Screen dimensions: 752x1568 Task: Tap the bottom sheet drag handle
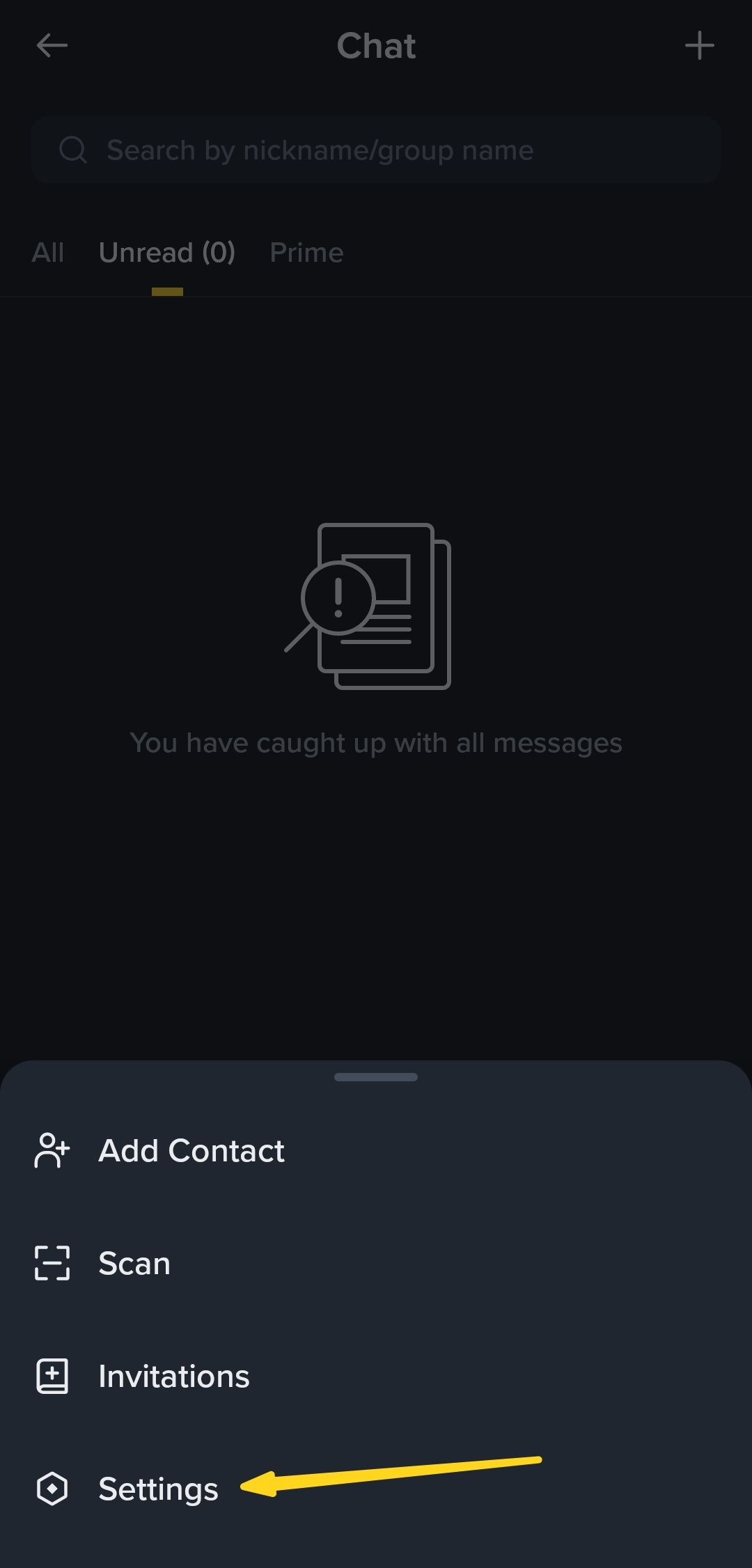[x=376, y=1076]
